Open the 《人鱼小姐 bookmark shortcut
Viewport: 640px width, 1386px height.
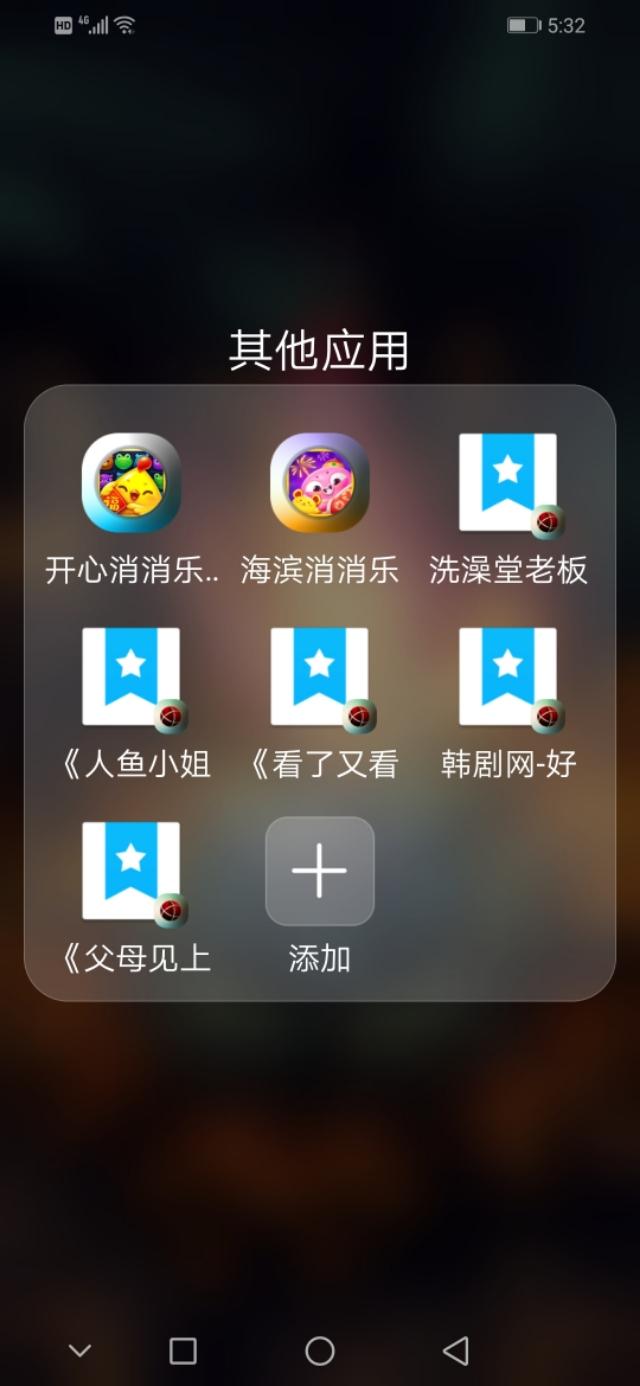pyautogui.click(x=131, y=677)
